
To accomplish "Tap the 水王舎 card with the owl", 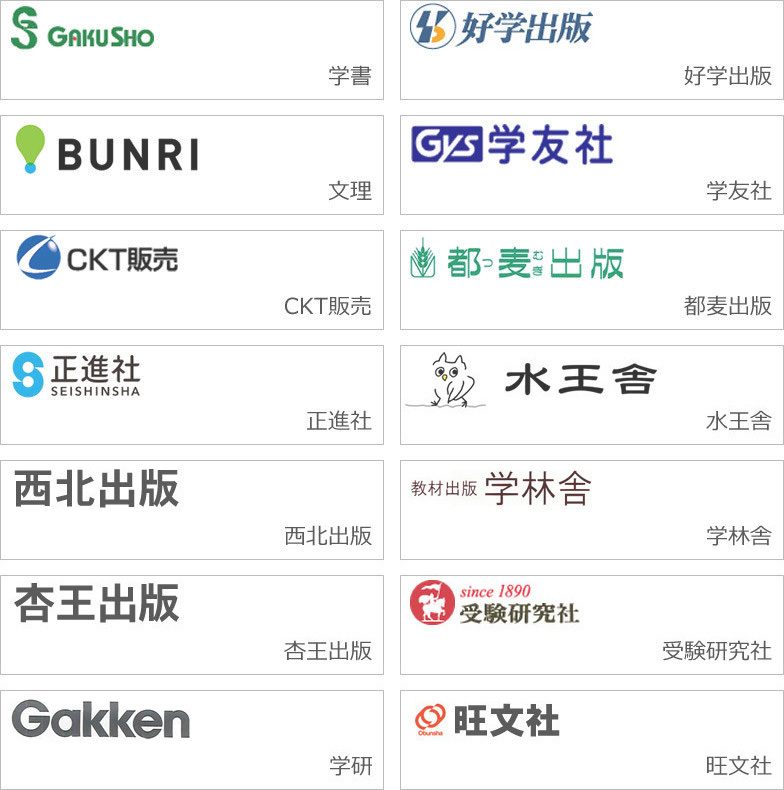I will 591,395.
